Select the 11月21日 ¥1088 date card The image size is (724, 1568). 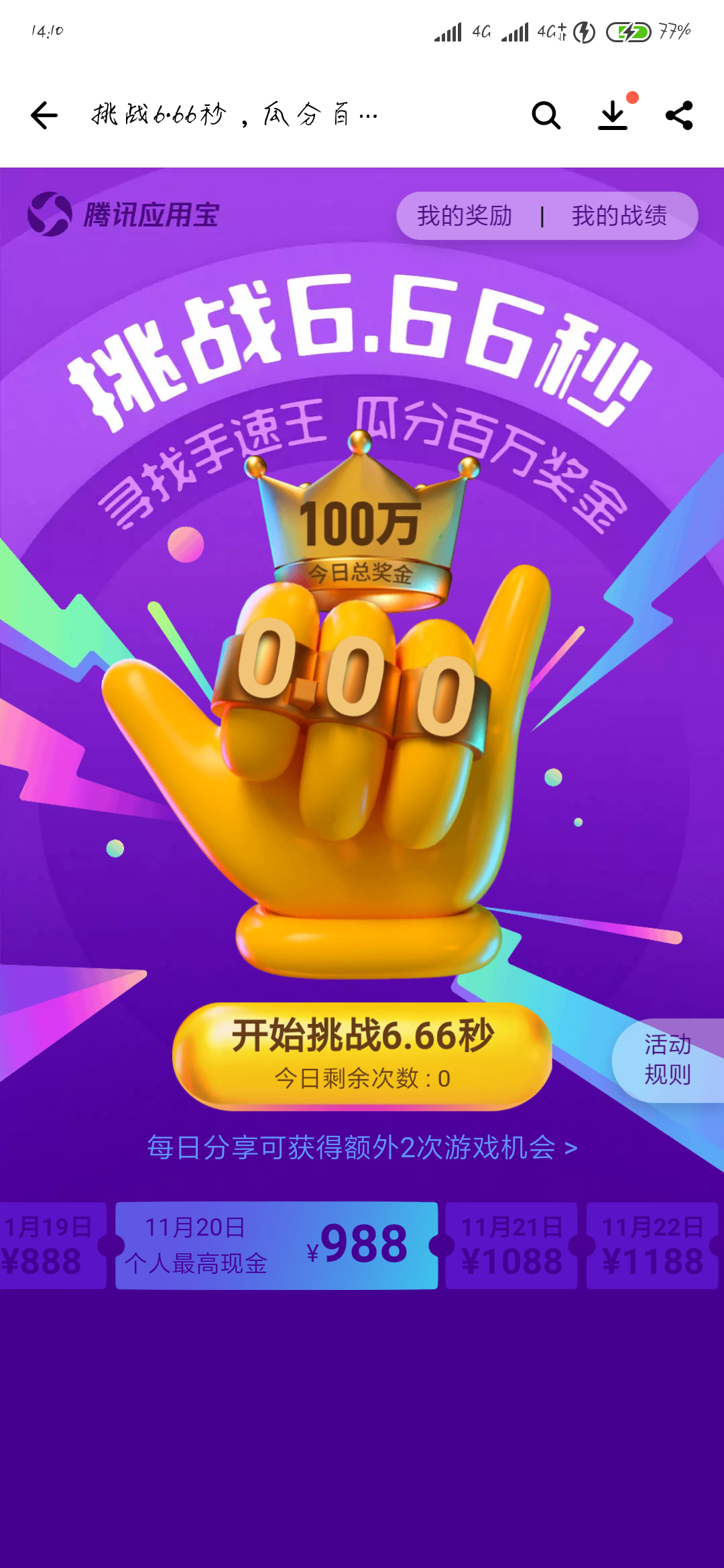511,1246
